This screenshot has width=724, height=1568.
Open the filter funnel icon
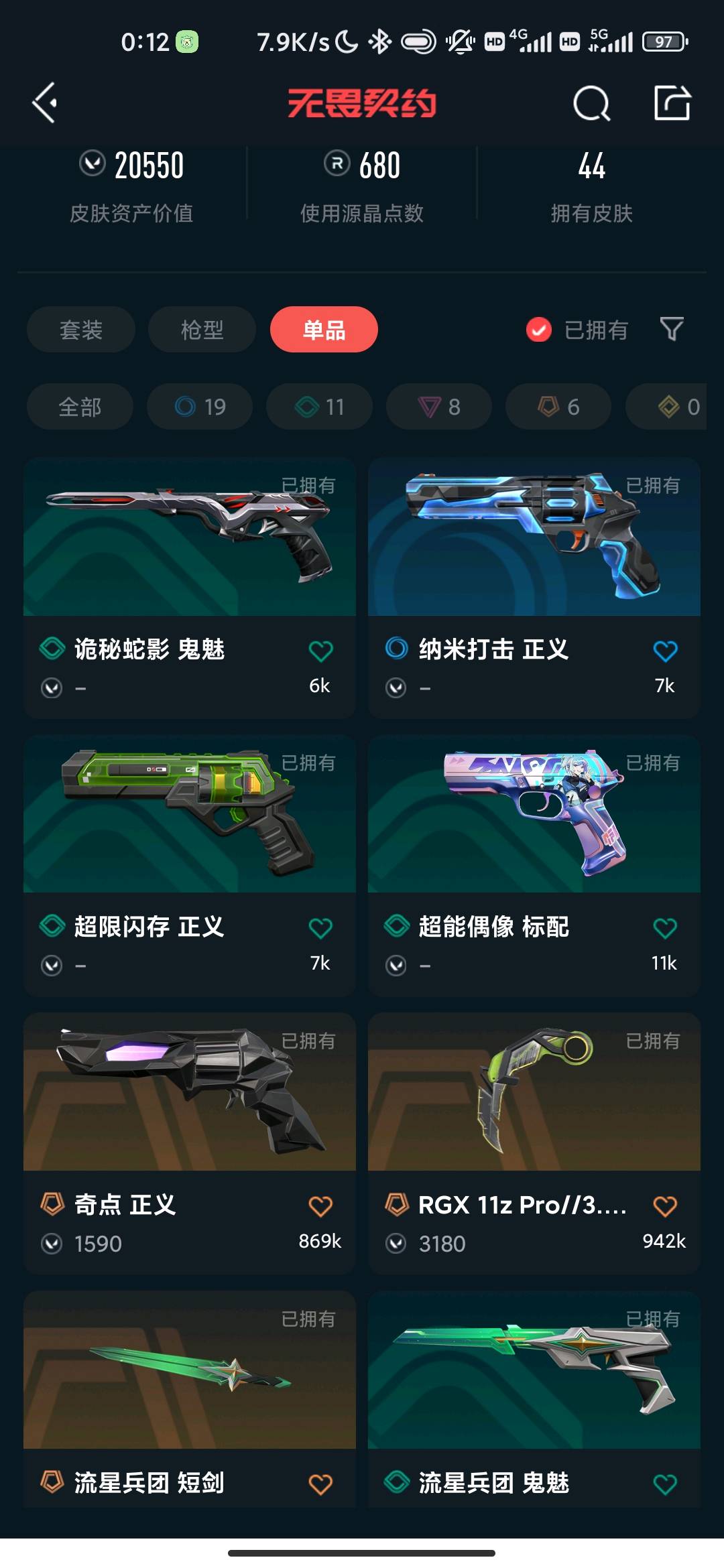(x=672, y=329)
